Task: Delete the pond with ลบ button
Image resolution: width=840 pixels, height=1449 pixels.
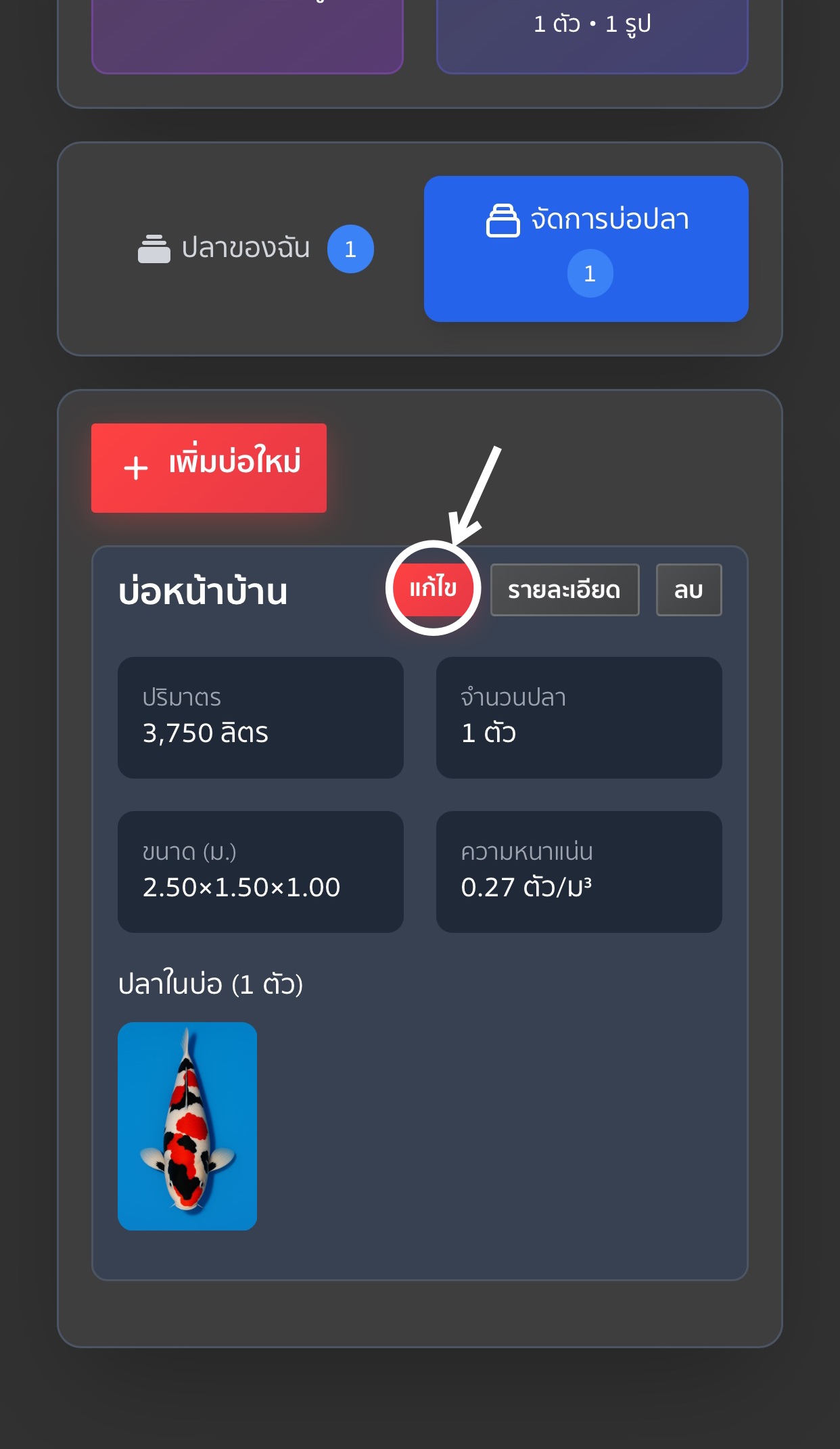Action: (x=689, y=590)
